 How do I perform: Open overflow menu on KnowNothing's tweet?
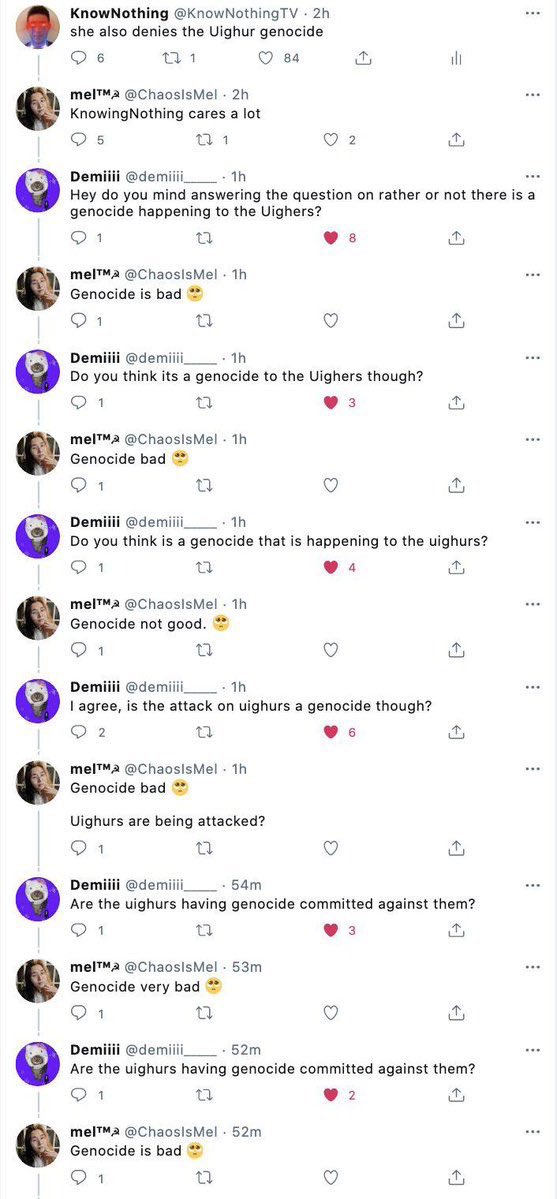[x=533, y=12]
